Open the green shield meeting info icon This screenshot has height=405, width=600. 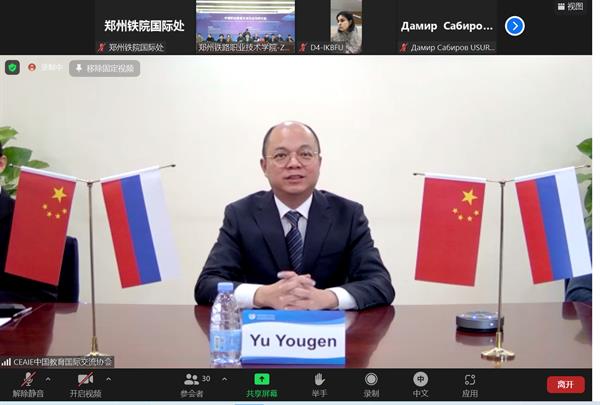(12, 68)
